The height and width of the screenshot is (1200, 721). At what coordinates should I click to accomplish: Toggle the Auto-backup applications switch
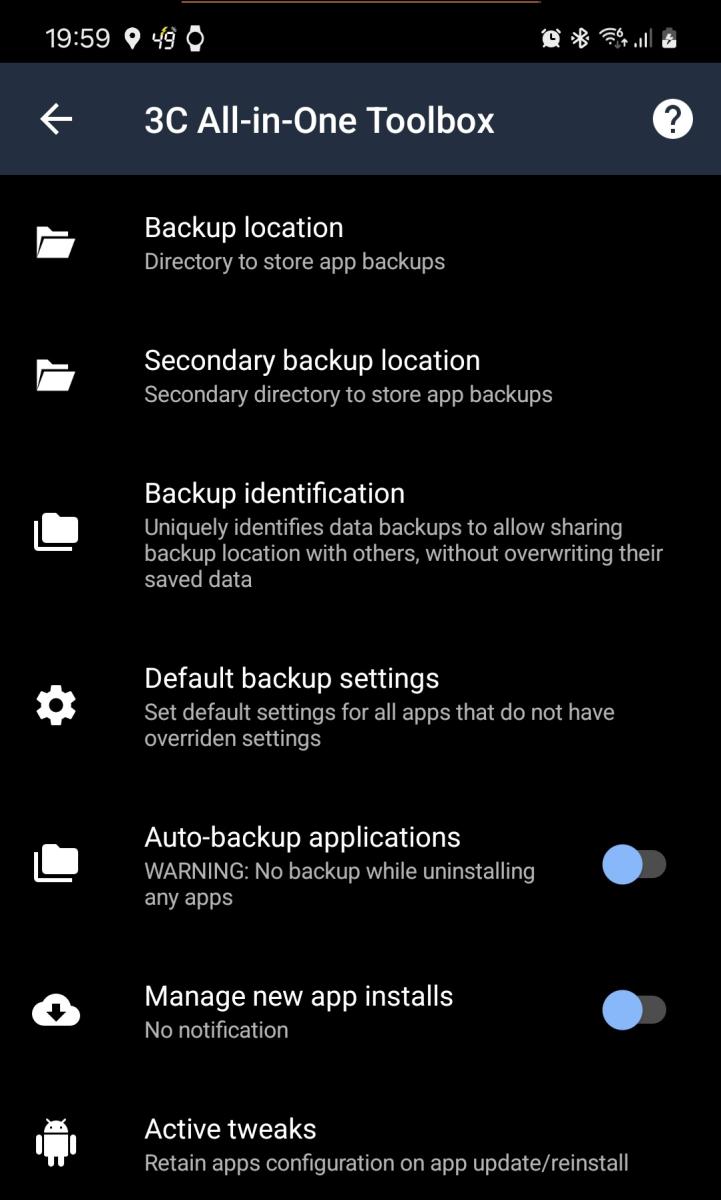[634, 864]
